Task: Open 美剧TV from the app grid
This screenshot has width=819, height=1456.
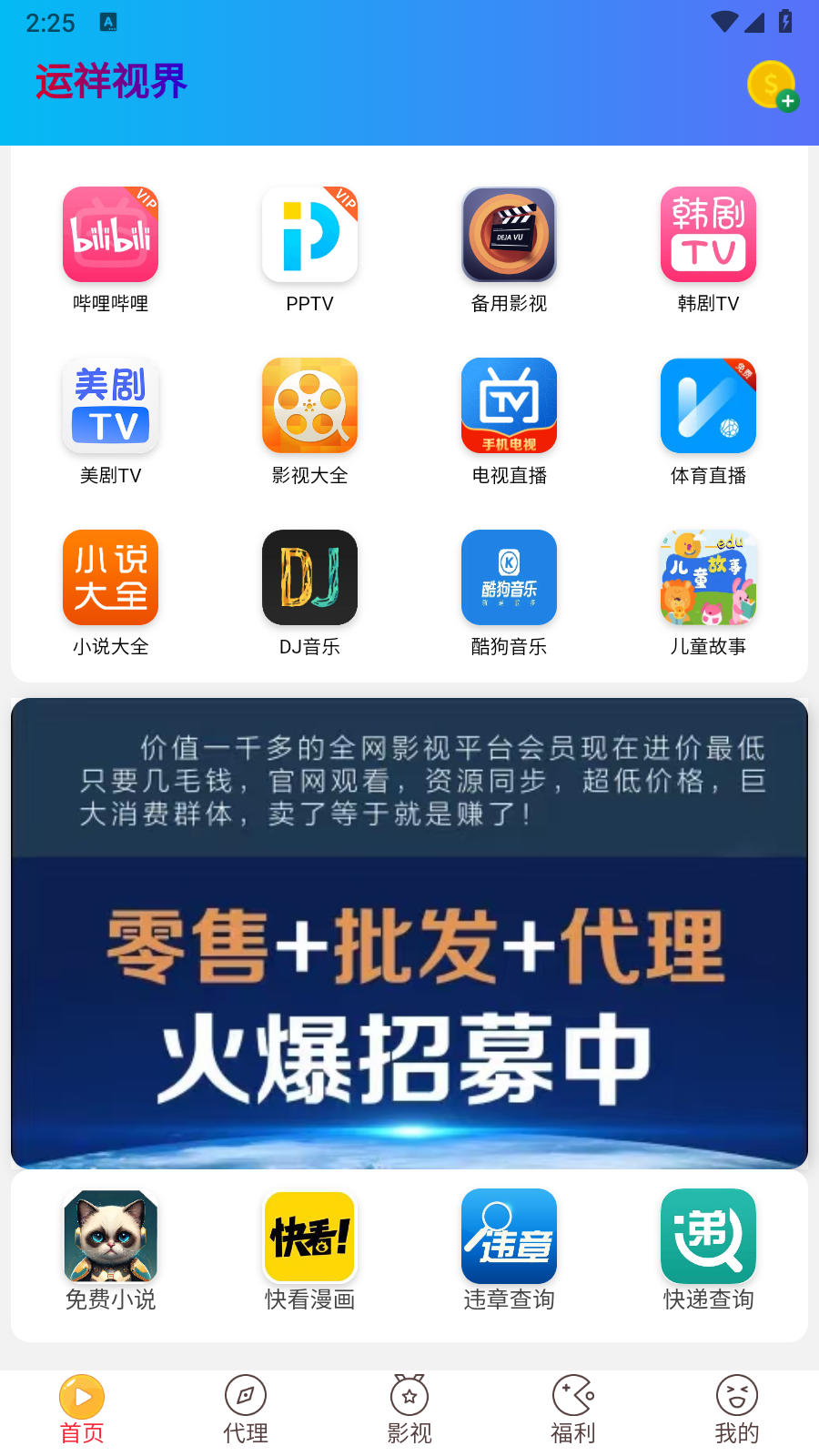Action: click(x=110, y=405)
